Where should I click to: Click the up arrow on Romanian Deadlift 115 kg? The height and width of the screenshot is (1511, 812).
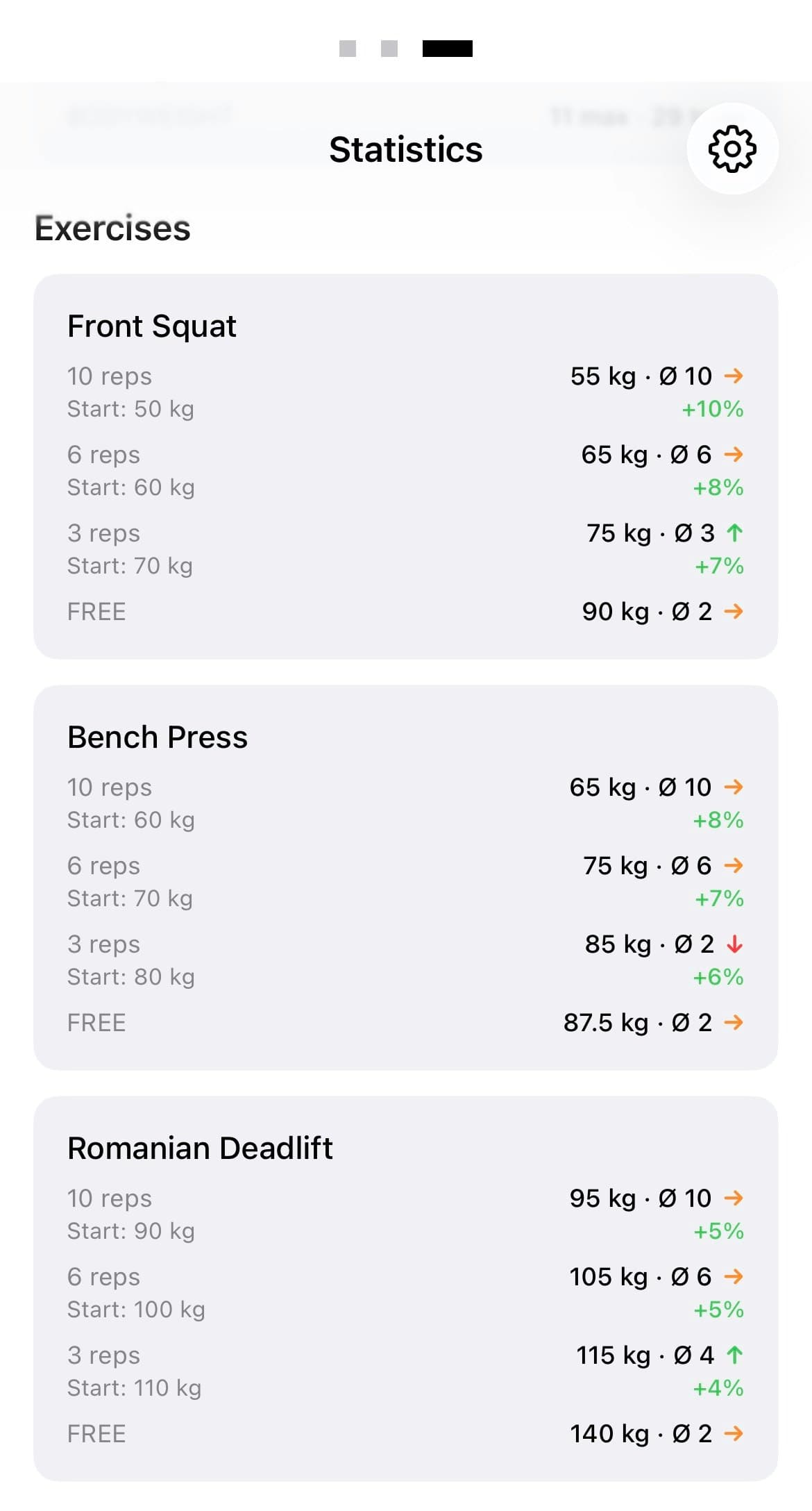[x=734, y=1355]
